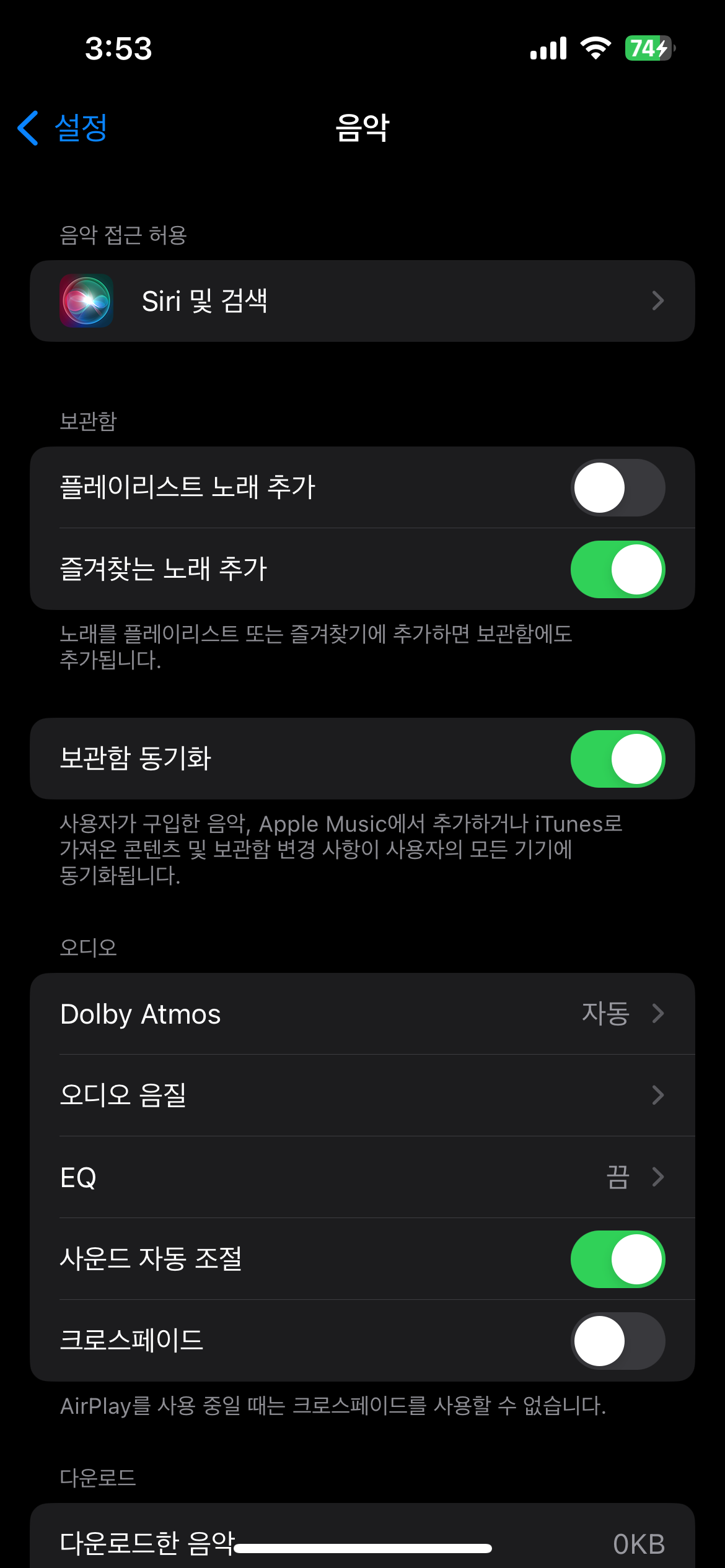The width and height of the screenshot is (725, 1568).
Task: Enable 플레이리스트 노래 추가 switch
Action: point(617,487)
